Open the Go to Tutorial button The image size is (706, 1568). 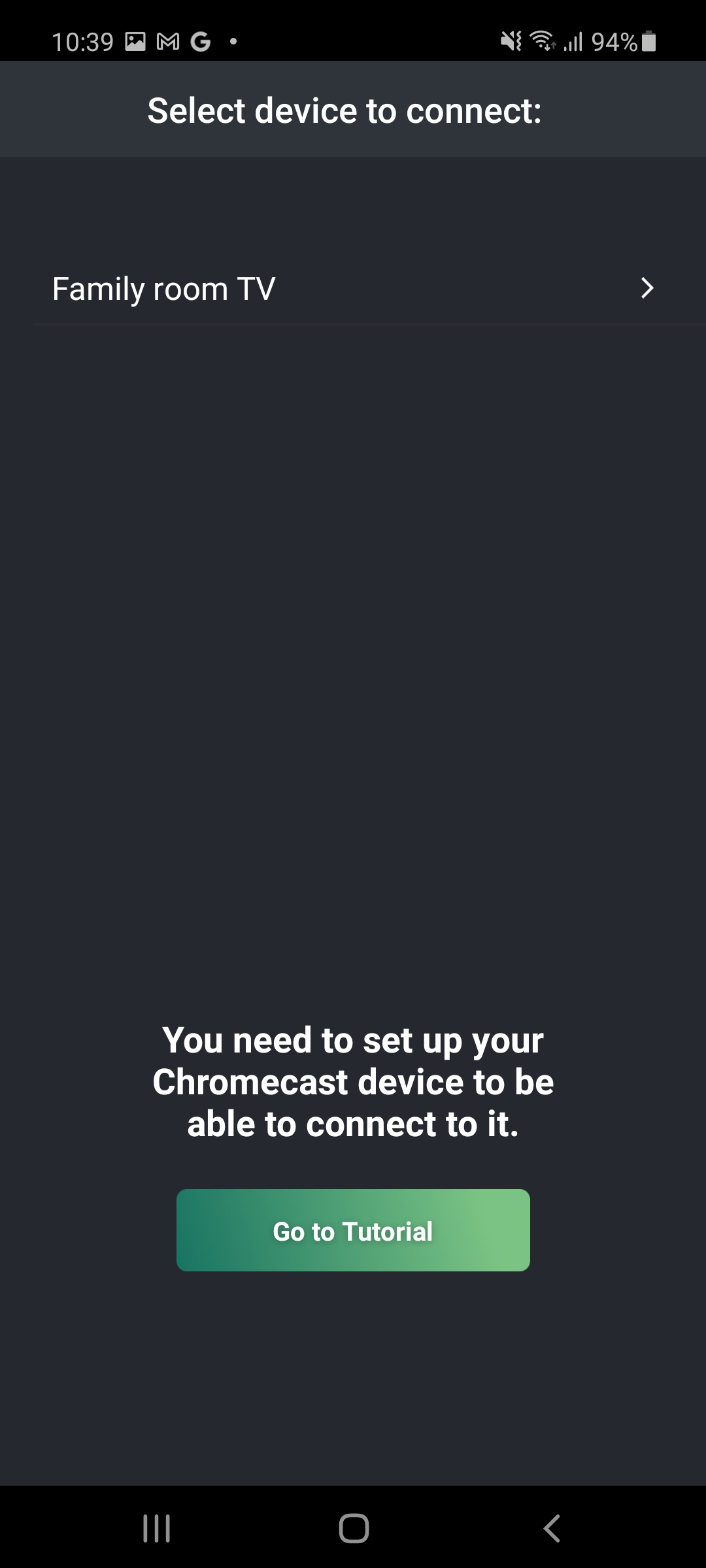(353, 1230)
